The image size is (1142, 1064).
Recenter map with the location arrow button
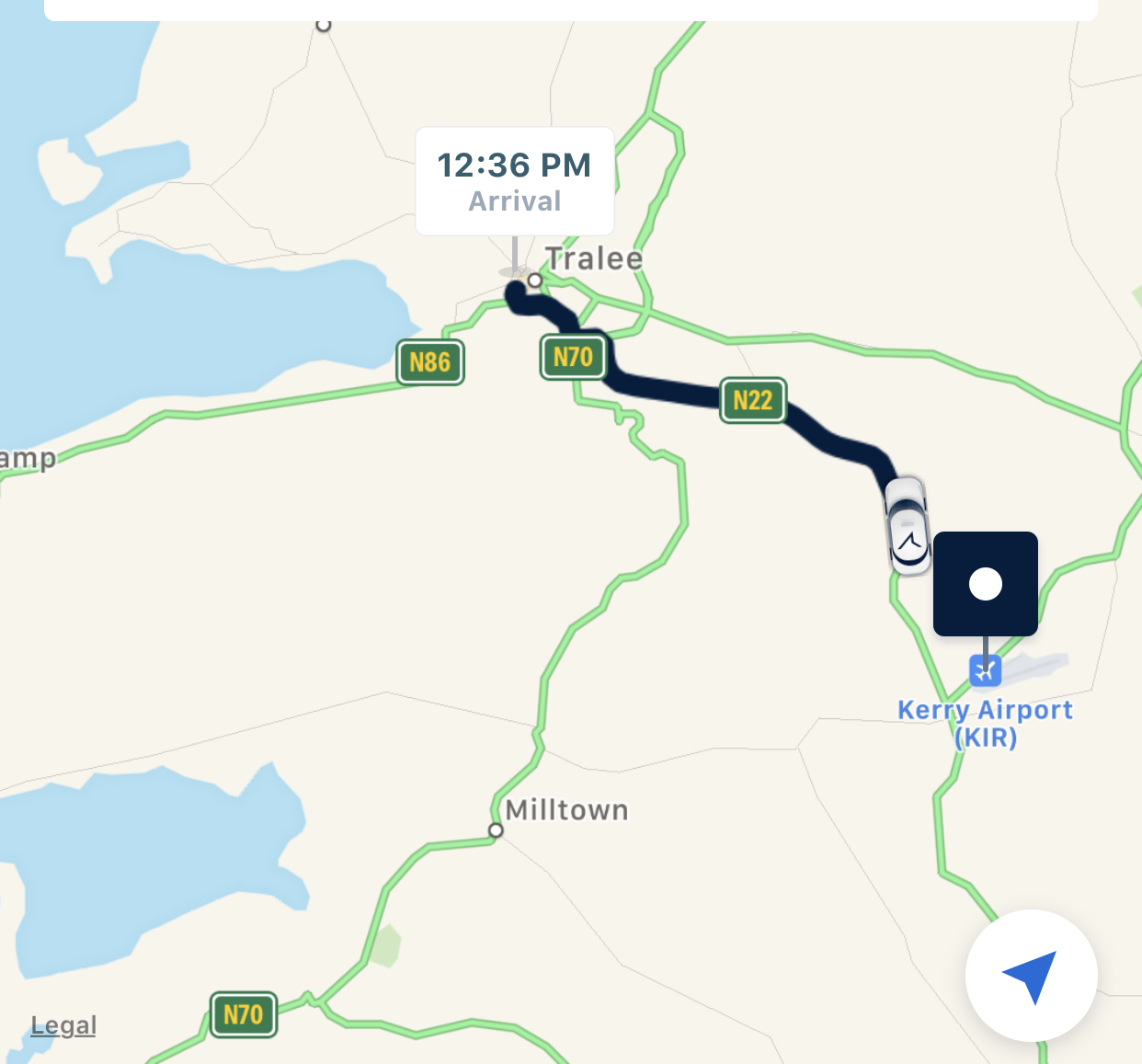1031,976
